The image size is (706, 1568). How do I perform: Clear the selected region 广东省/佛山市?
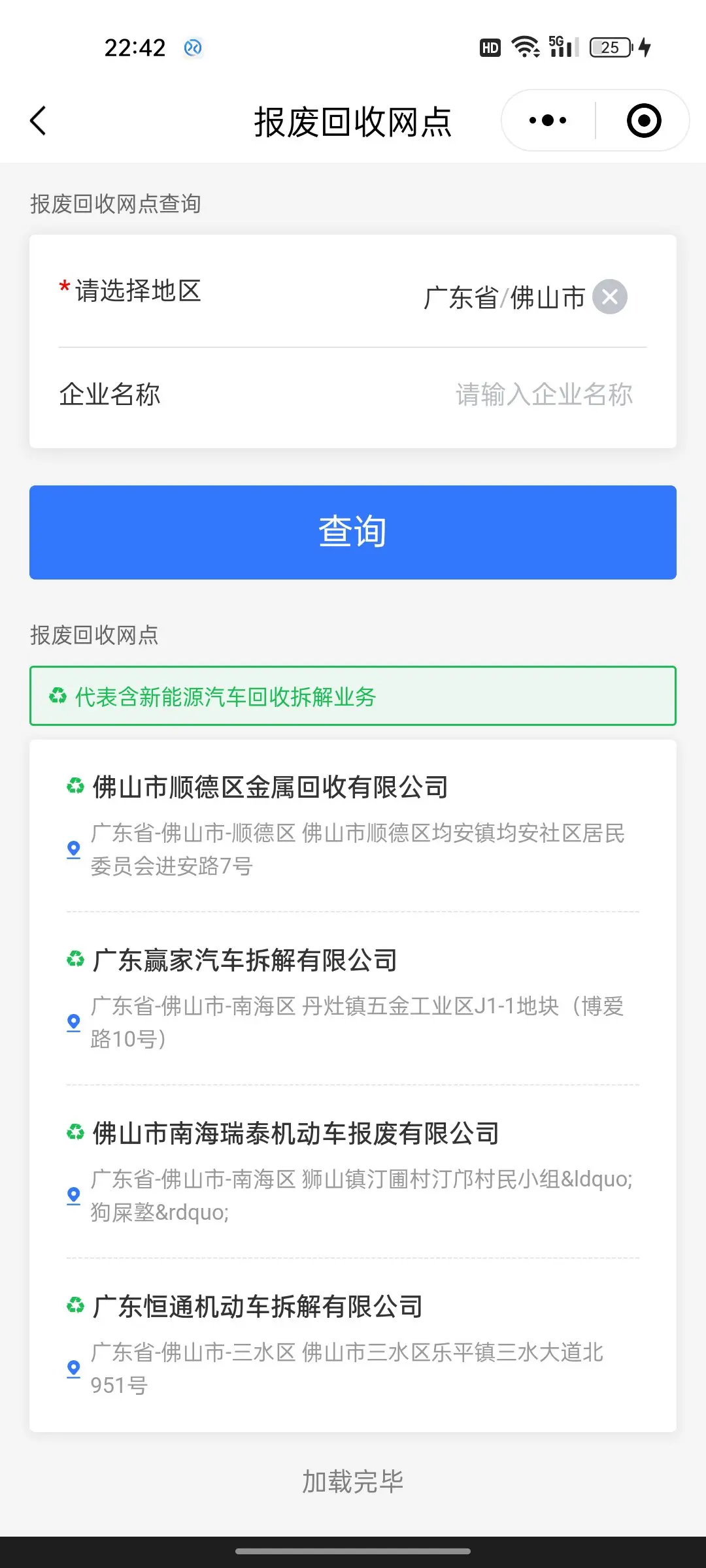click(x=610, y=297)
